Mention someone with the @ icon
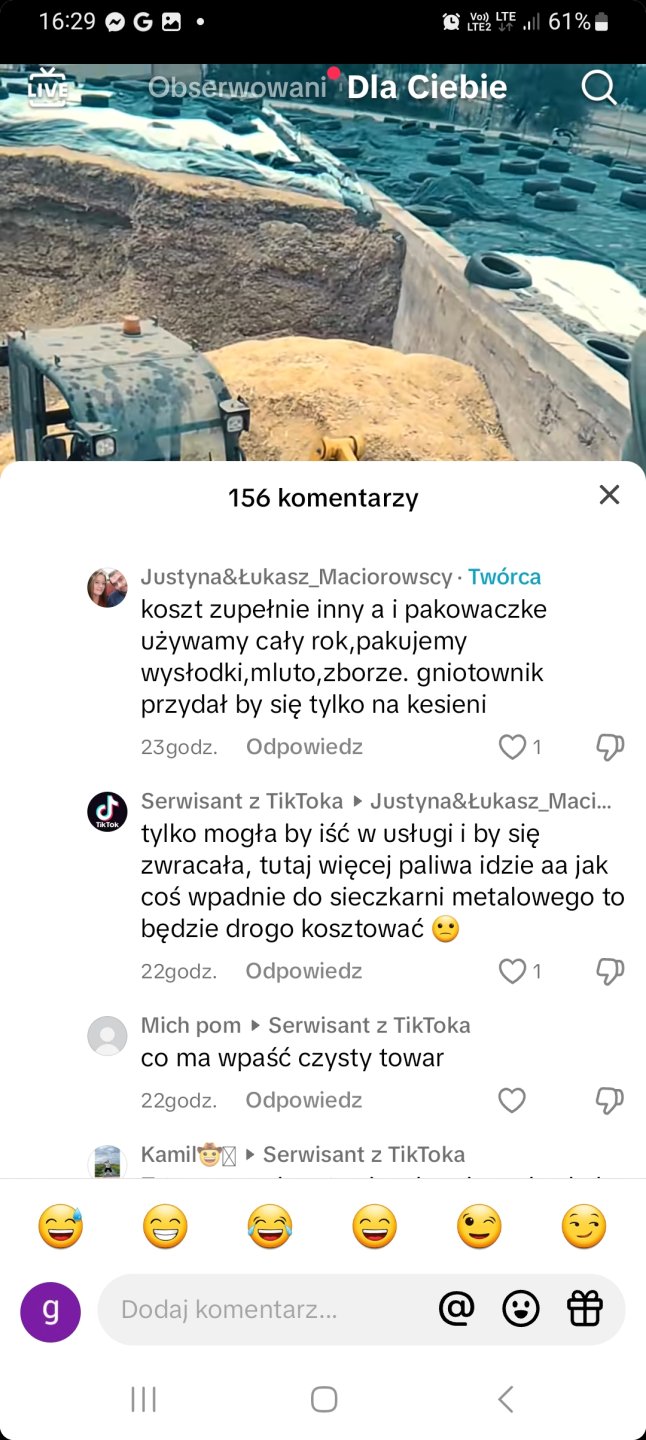The height and width of the screenshot is (1440, 646). coord(456,1309)
